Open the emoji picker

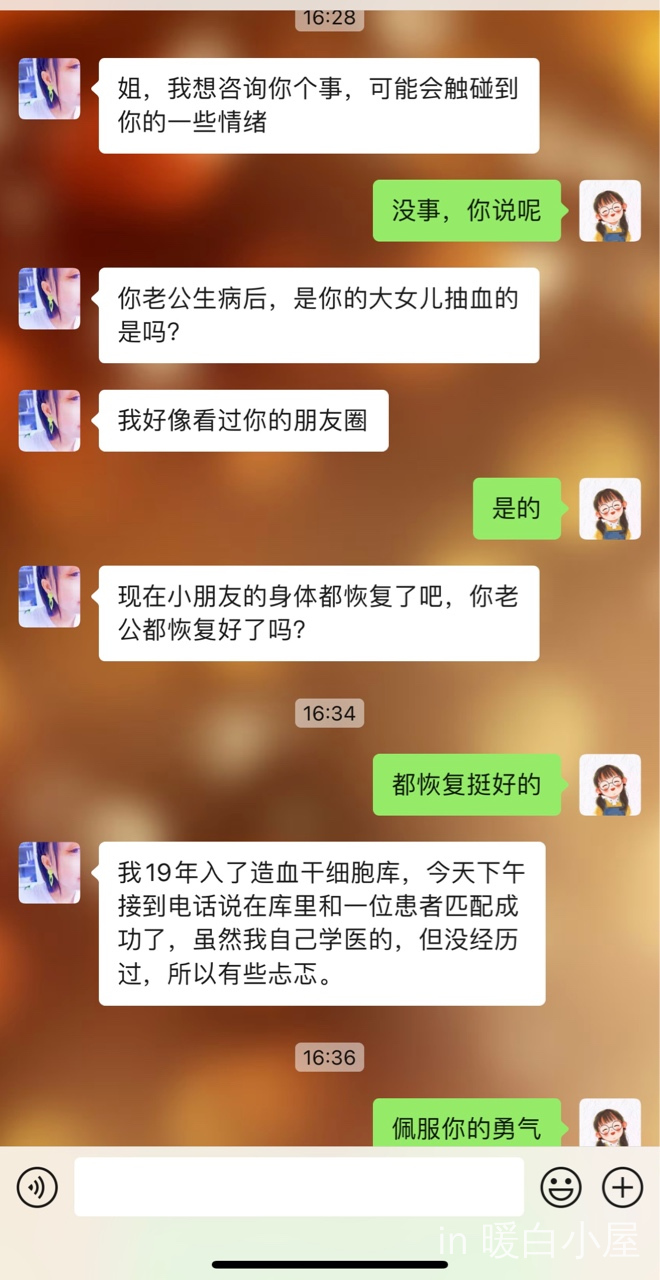tap(561, 1187)
